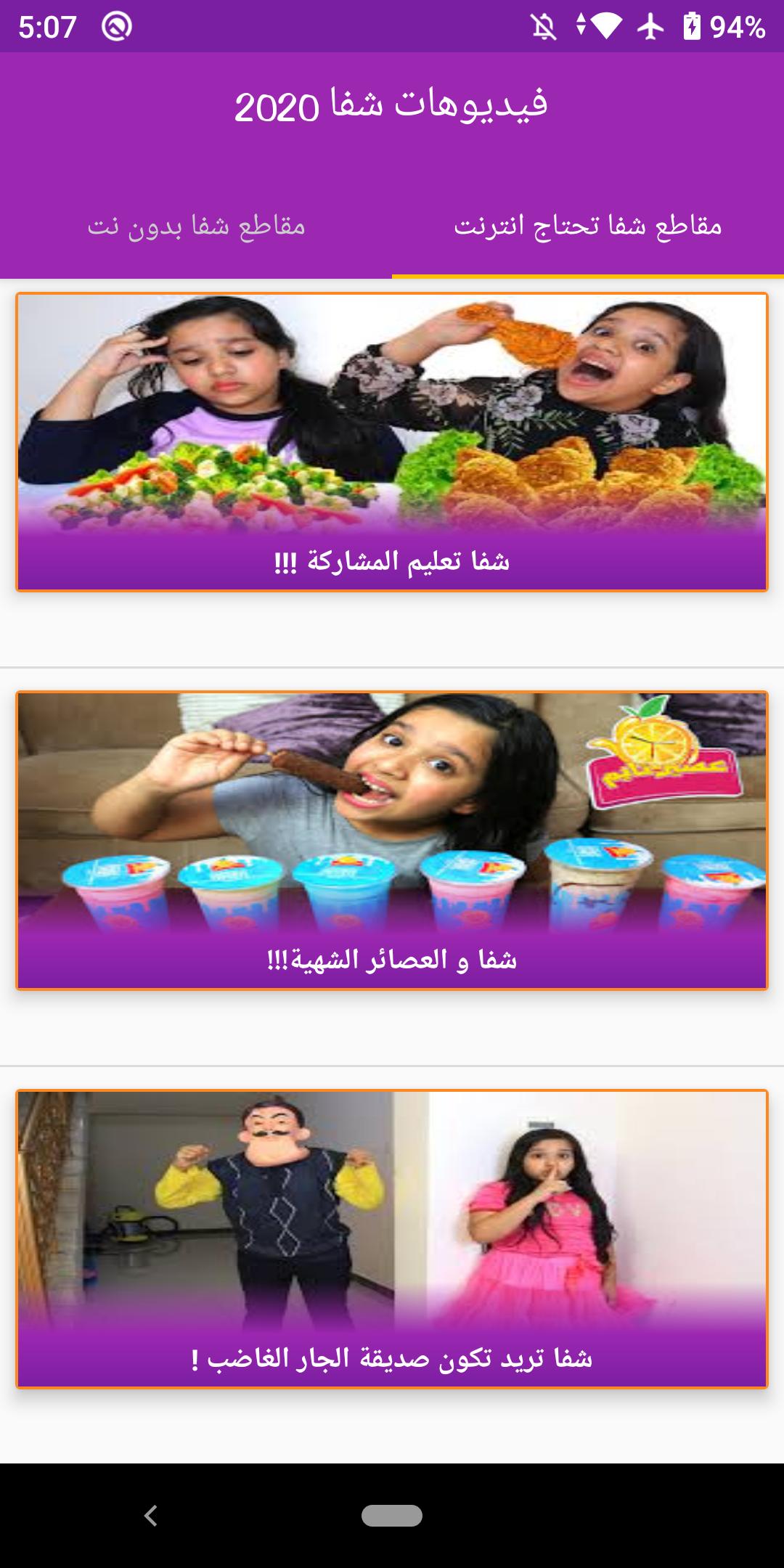Tap the home pill in navigation bar
Viewport: 784px width, 1568px height.
pyautogui.click(x=392, y=1515)
